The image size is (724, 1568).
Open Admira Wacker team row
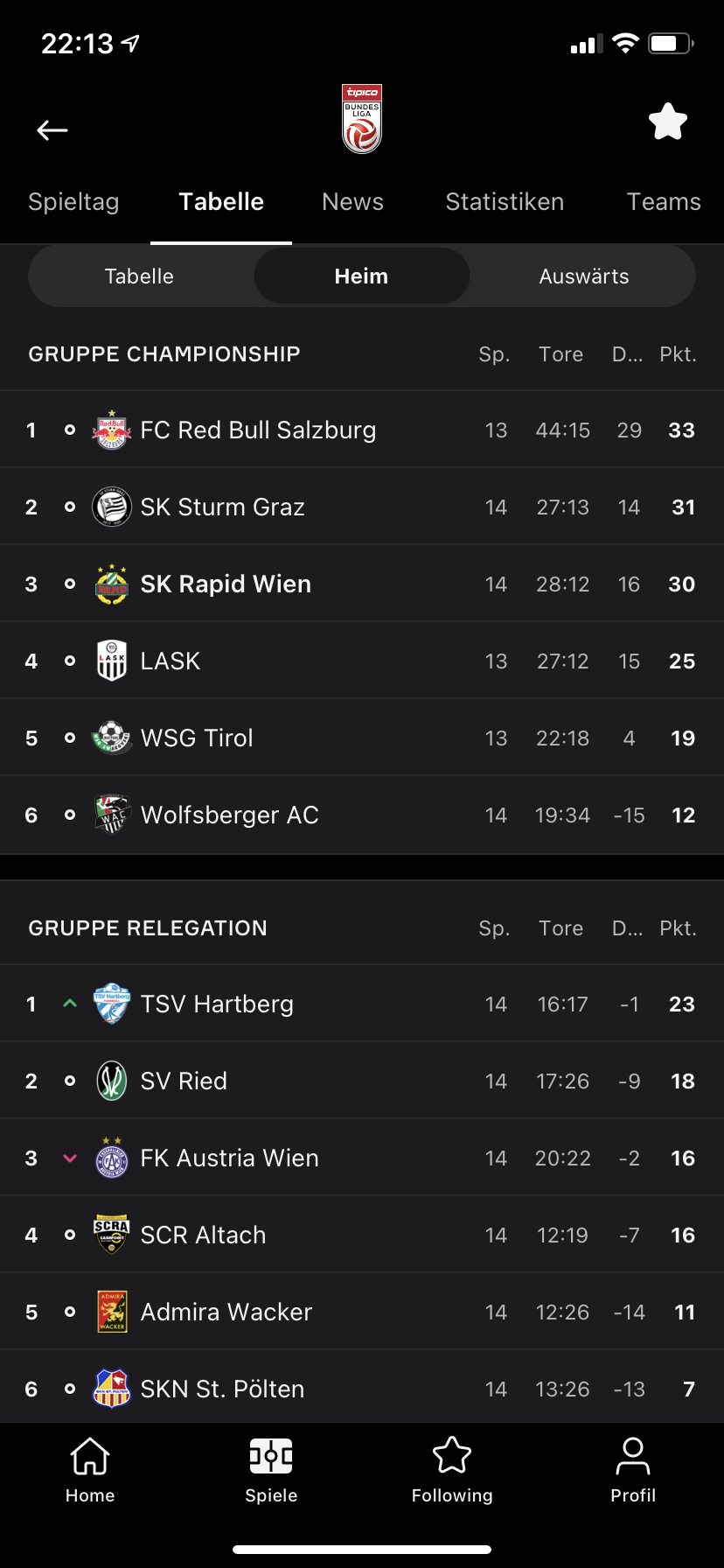[362, 1312]
